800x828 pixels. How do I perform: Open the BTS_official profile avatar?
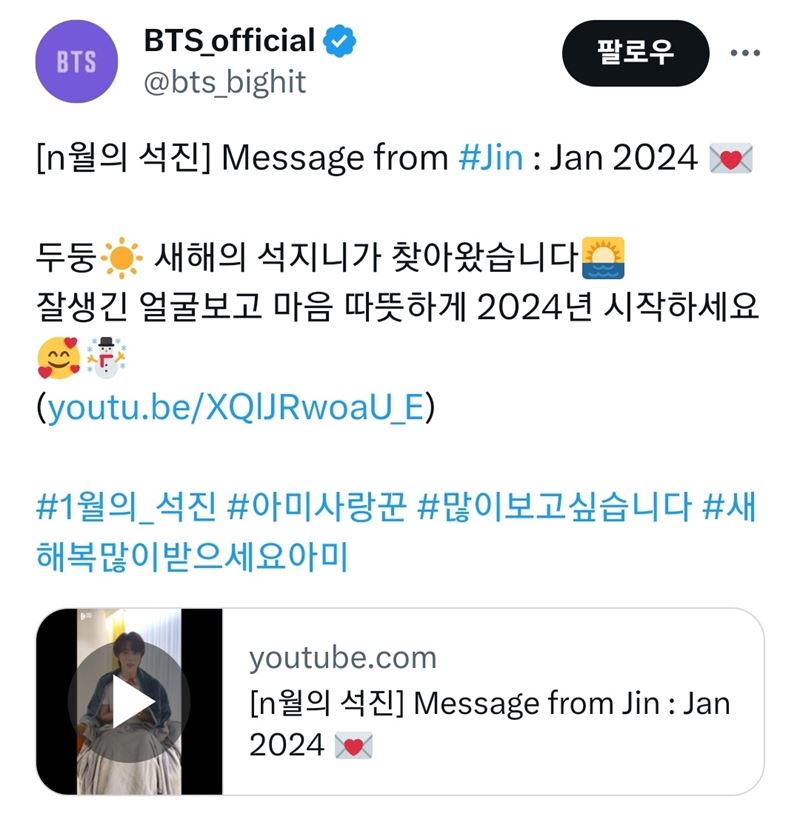(75, 62)
